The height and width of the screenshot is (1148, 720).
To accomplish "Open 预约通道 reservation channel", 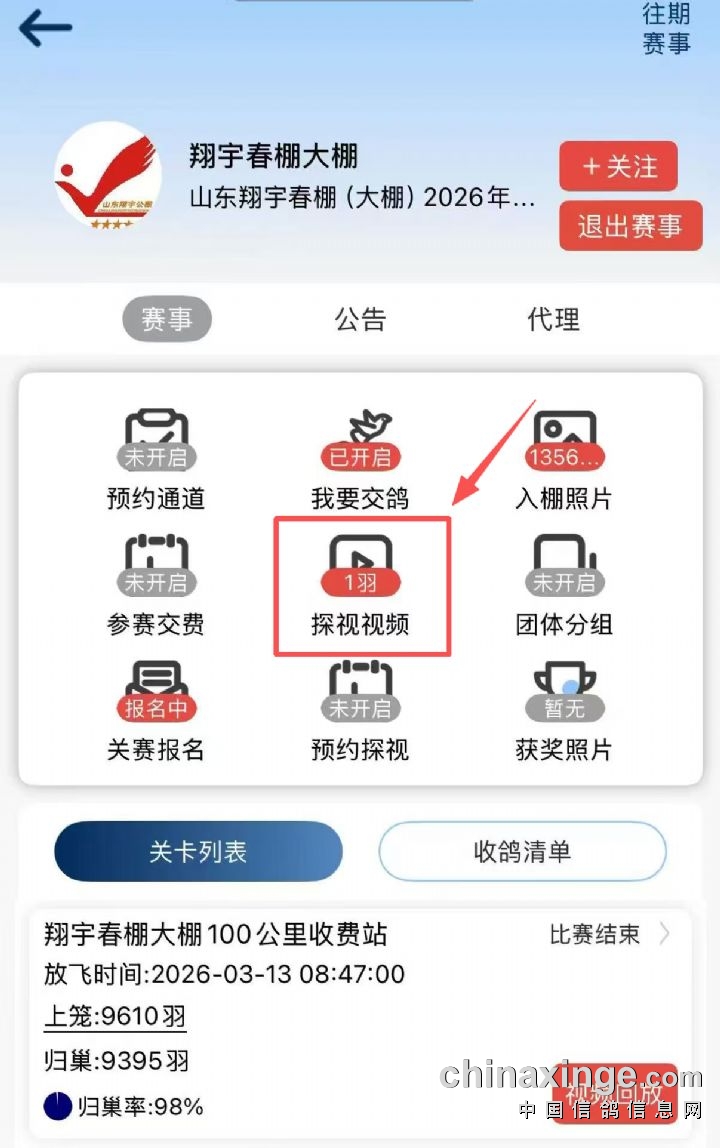I will tap(156, 460).
